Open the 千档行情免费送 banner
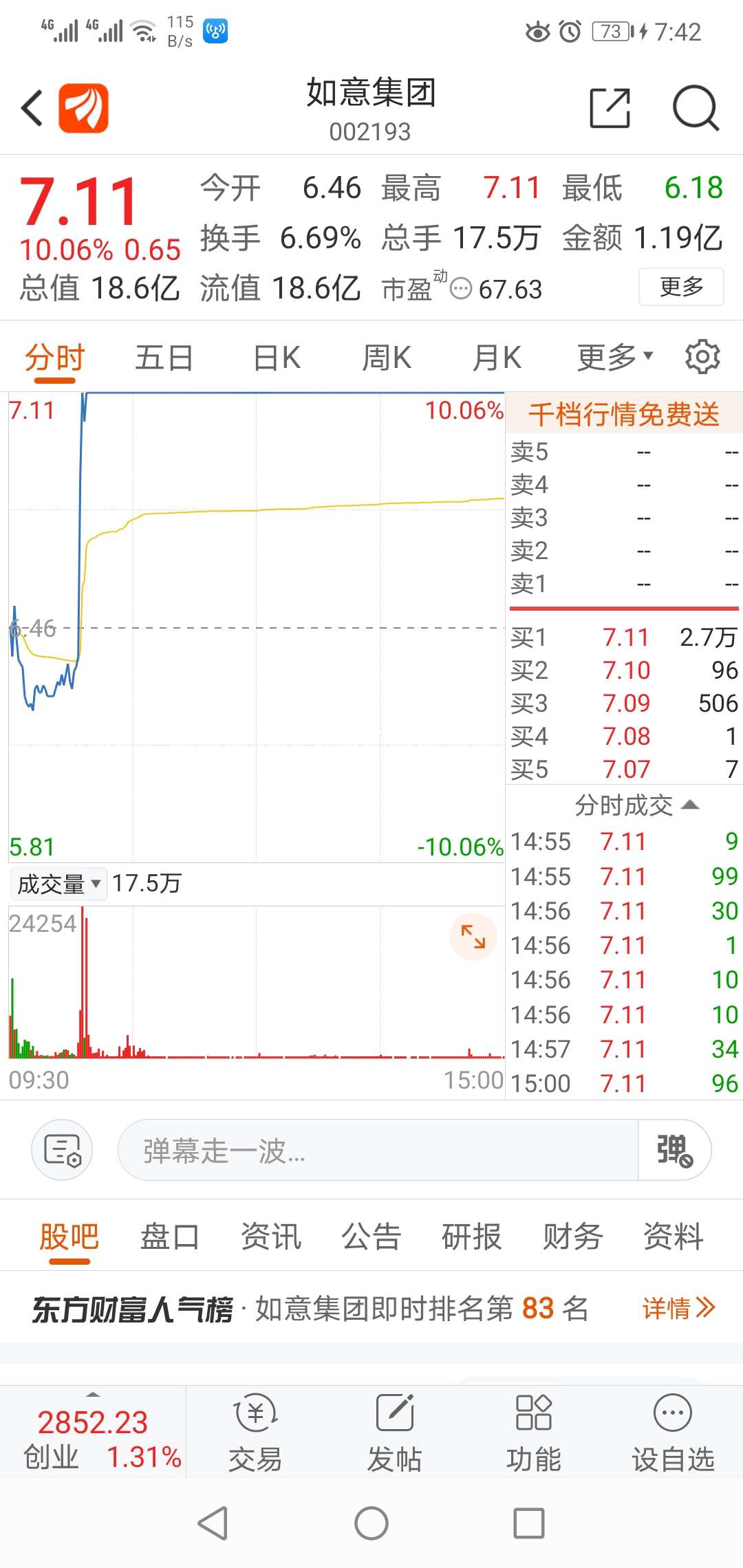Viewport: 743px width, 1568px height. [624, 413]
